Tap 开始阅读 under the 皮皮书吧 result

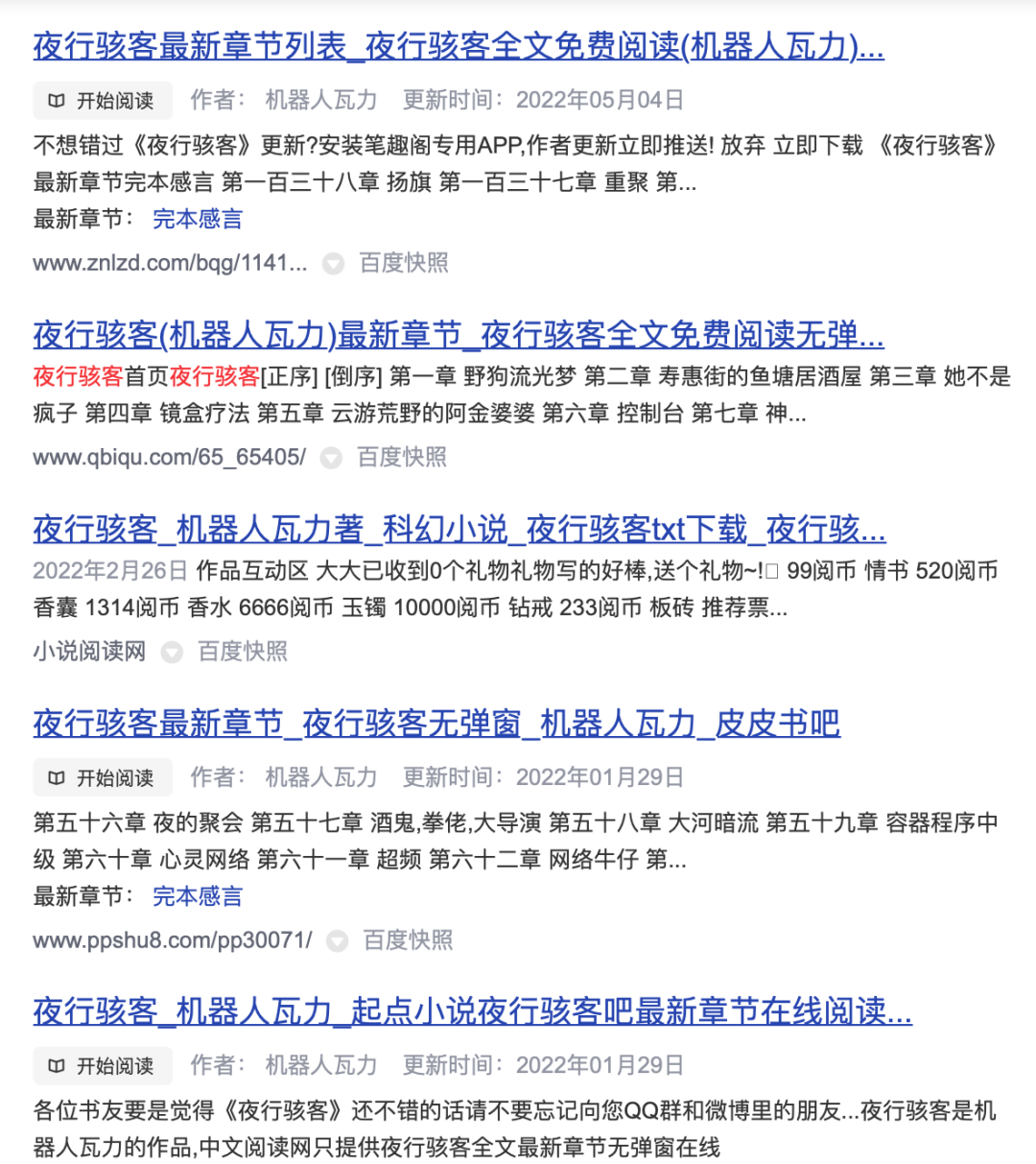[x=103, y=777]
